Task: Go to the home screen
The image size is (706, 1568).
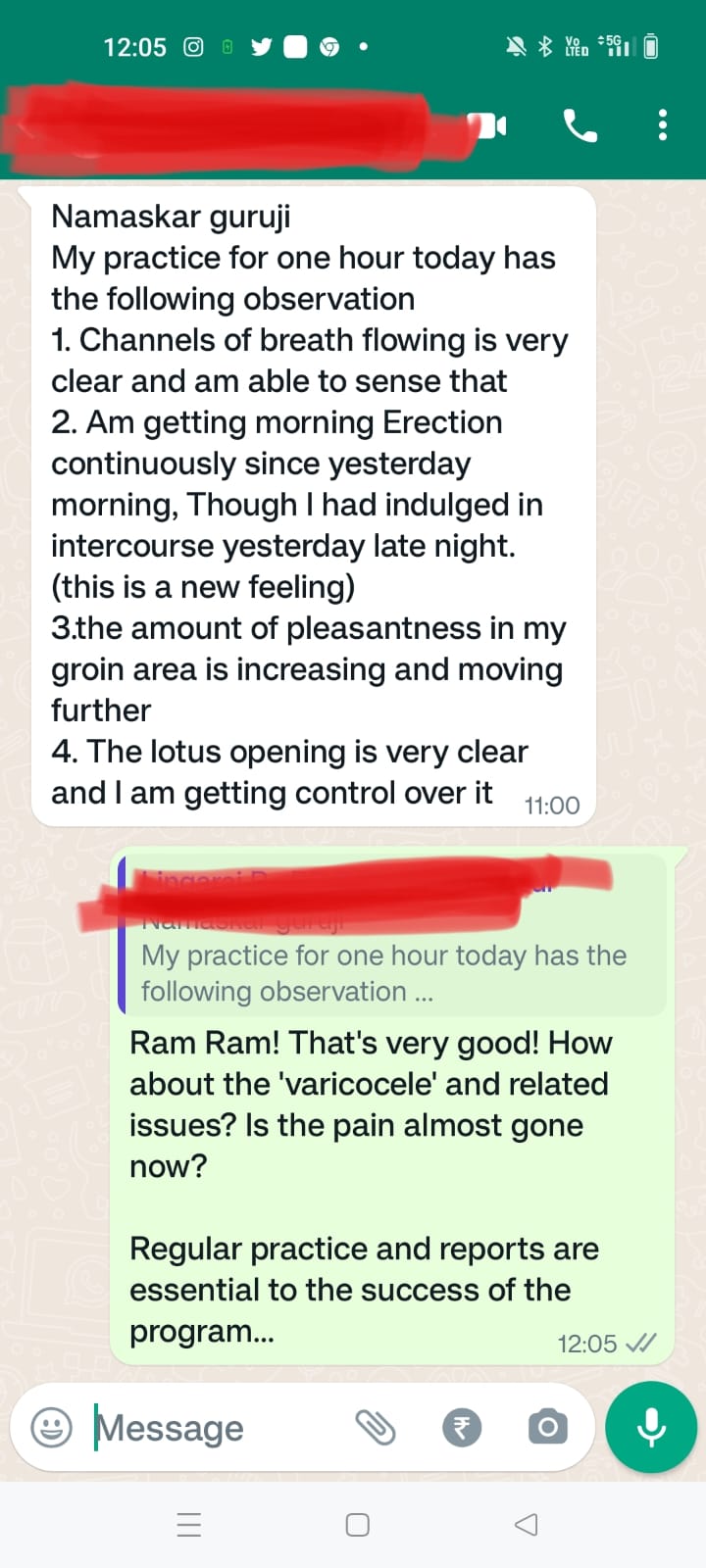Action: tap(358, 1525)
